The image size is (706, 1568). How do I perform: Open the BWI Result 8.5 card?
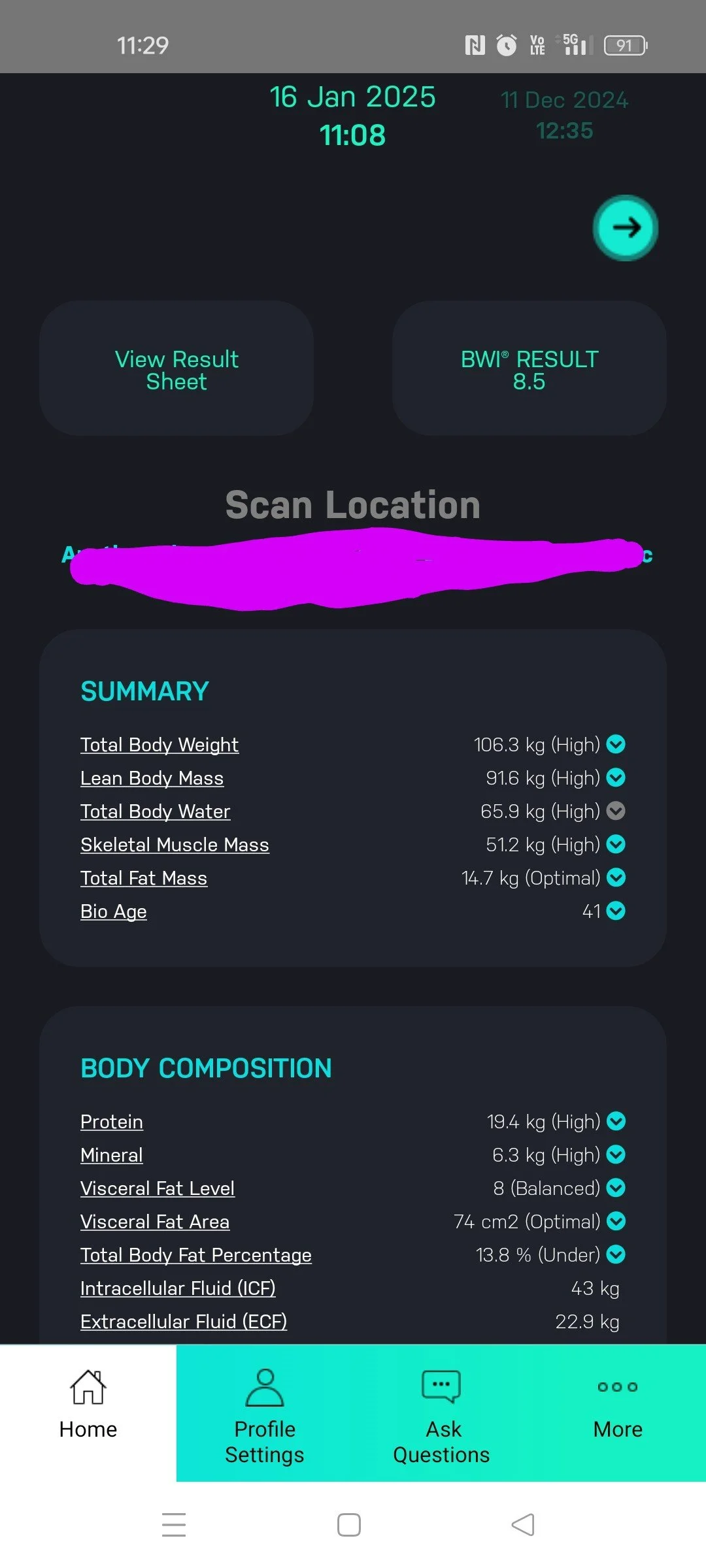coord(529,369)
